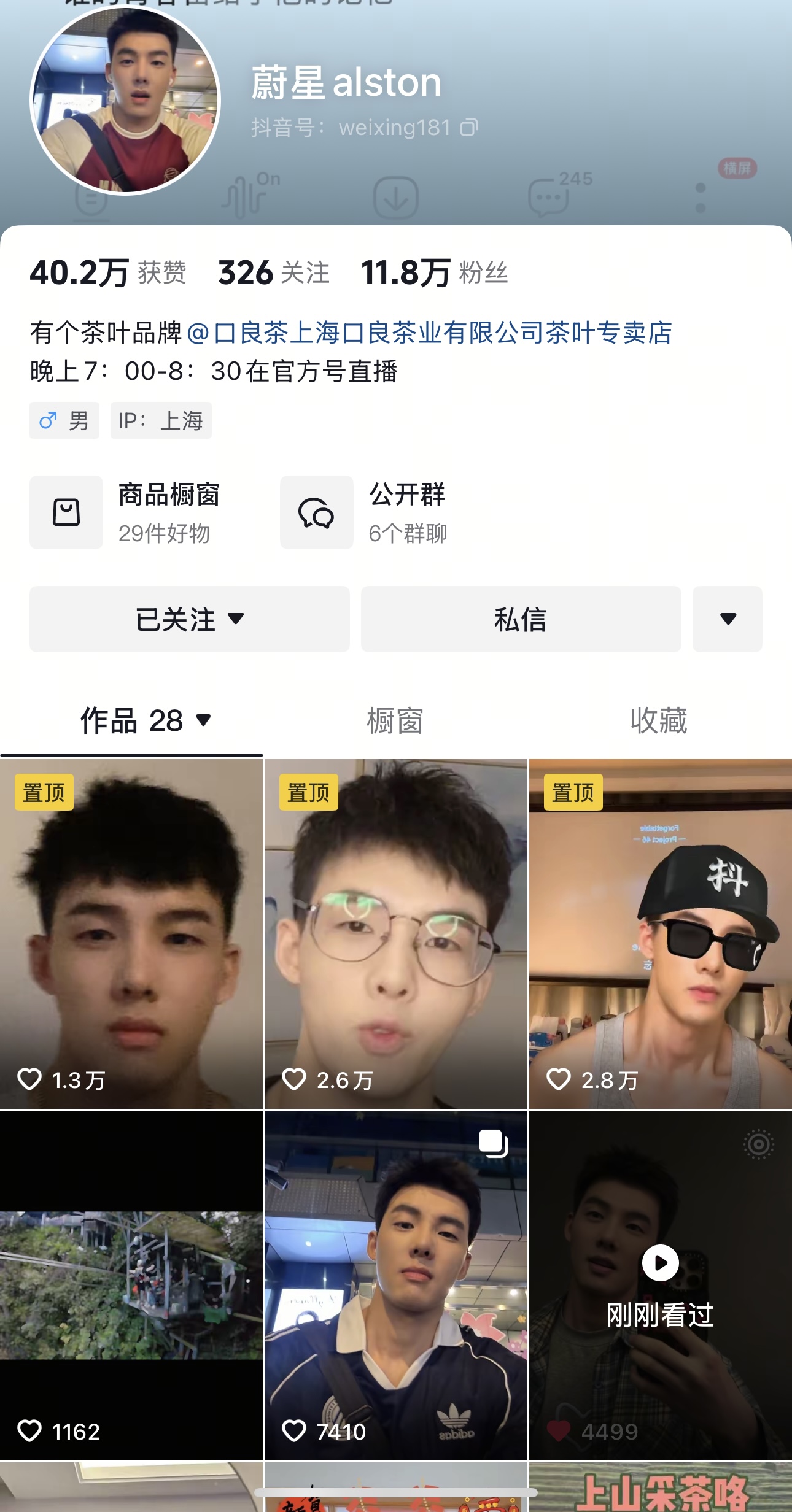This screenshot has height=1512, width=792.
Task: Switch to the 收藏 tab
Action: (x=659, y=720)
